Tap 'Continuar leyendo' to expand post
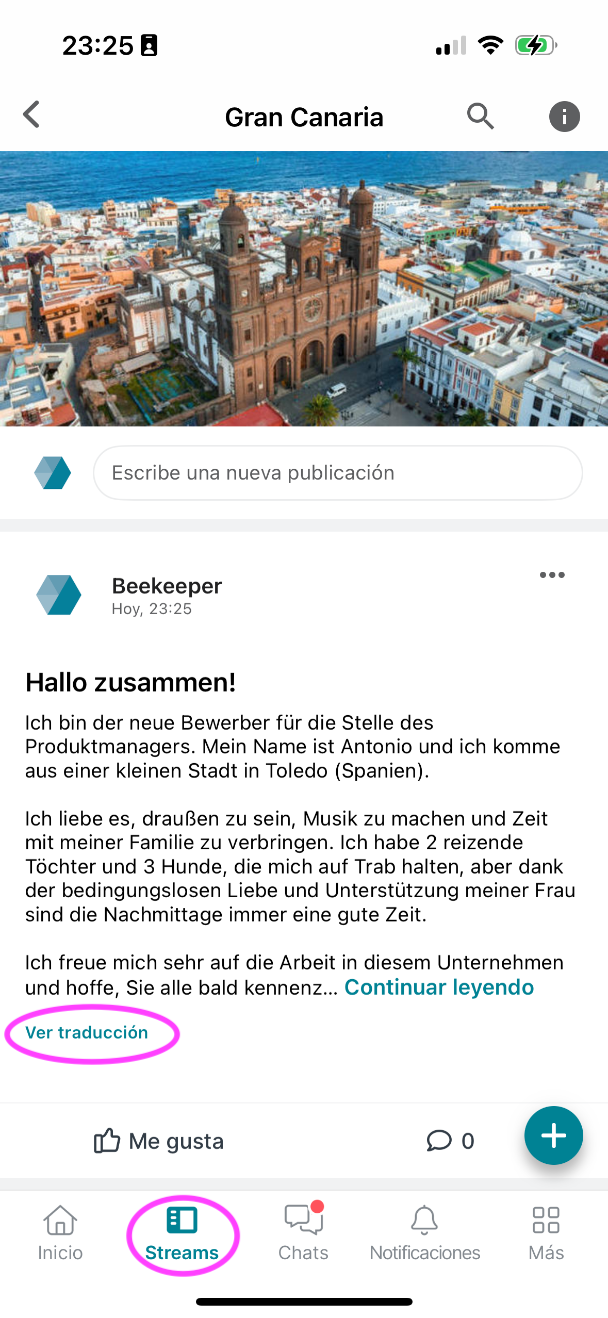This screenshot has width=608, height=1318. (x=439, y=988)
